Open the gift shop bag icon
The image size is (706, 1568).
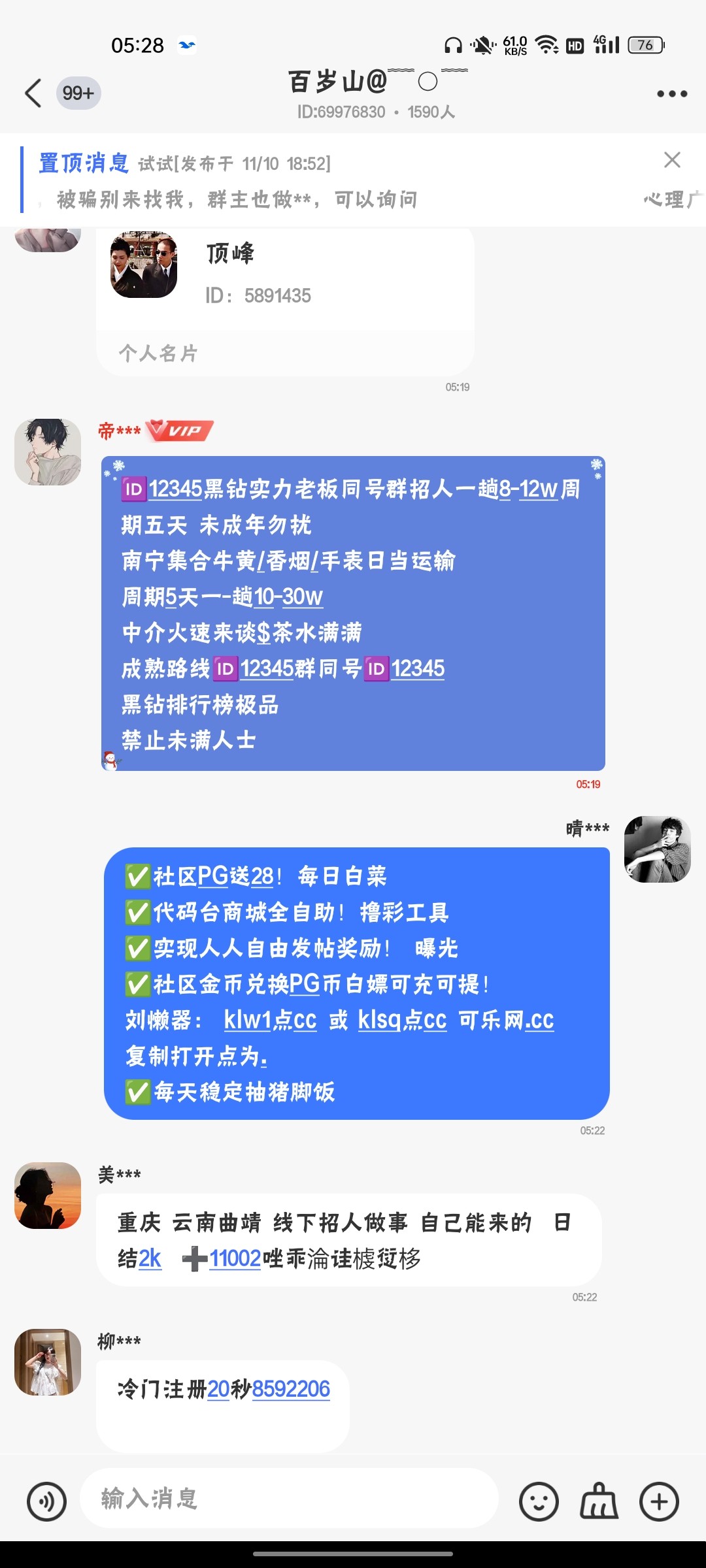click(x=599, y=1501)
